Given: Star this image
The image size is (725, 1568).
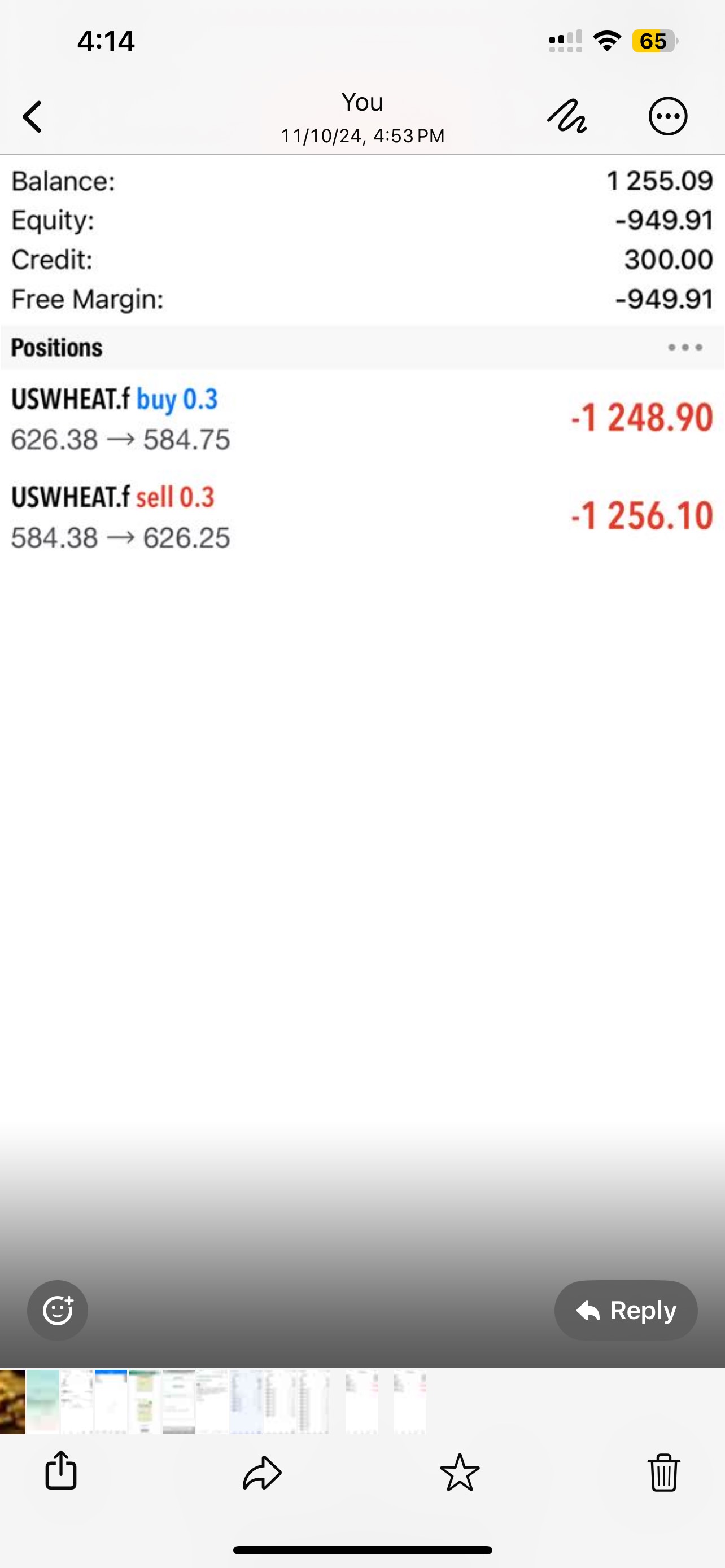Looking at the screenshot, I should tap(460, 1473).
